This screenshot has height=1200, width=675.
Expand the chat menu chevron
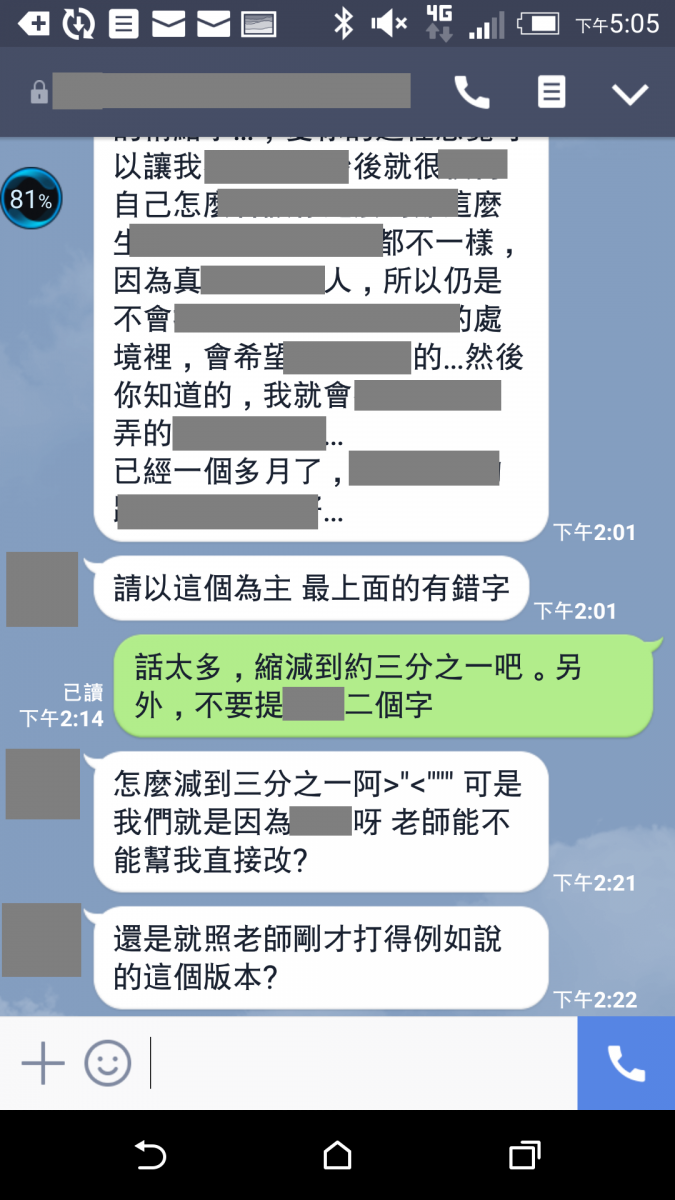(x=630, y=93)
